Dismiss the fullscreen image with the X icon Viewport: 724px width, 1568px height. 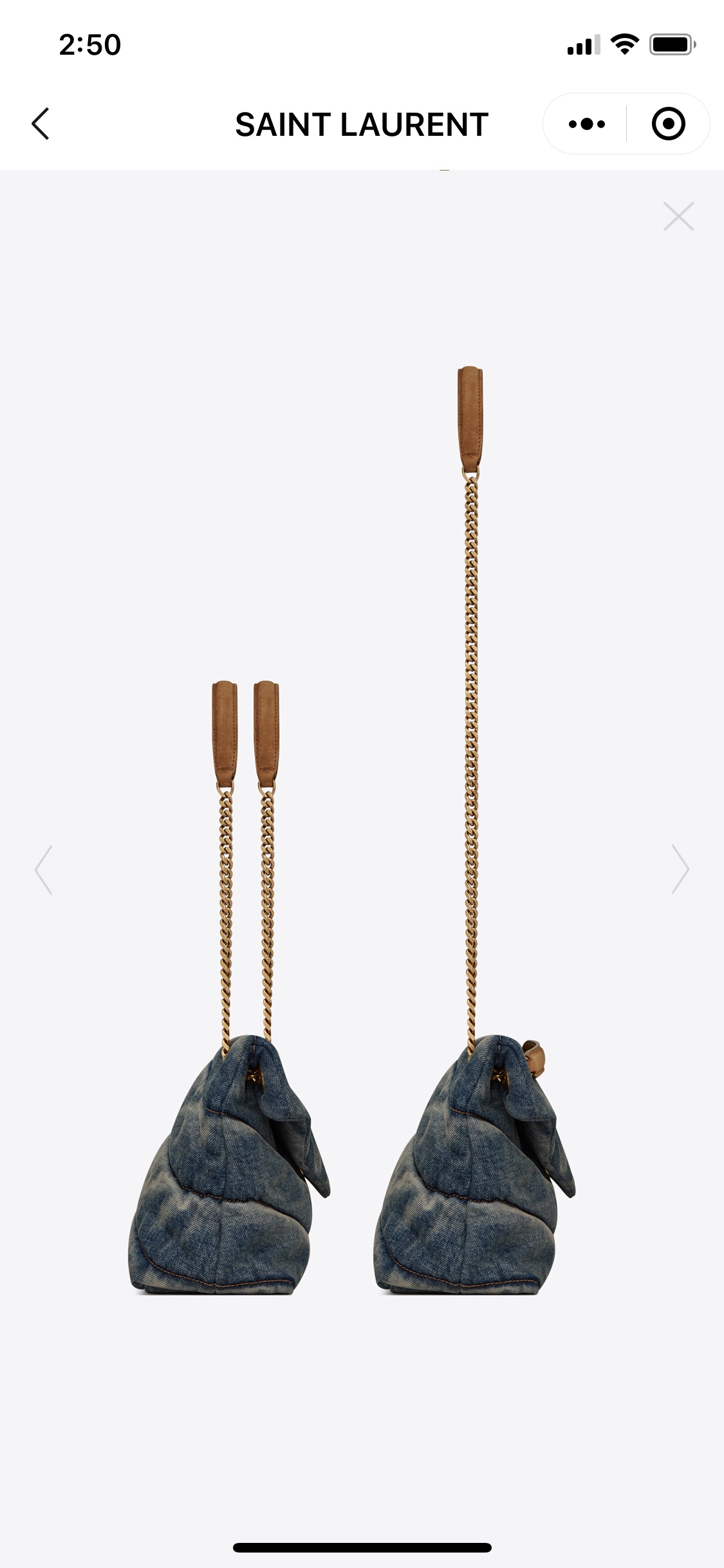(678, 217)
